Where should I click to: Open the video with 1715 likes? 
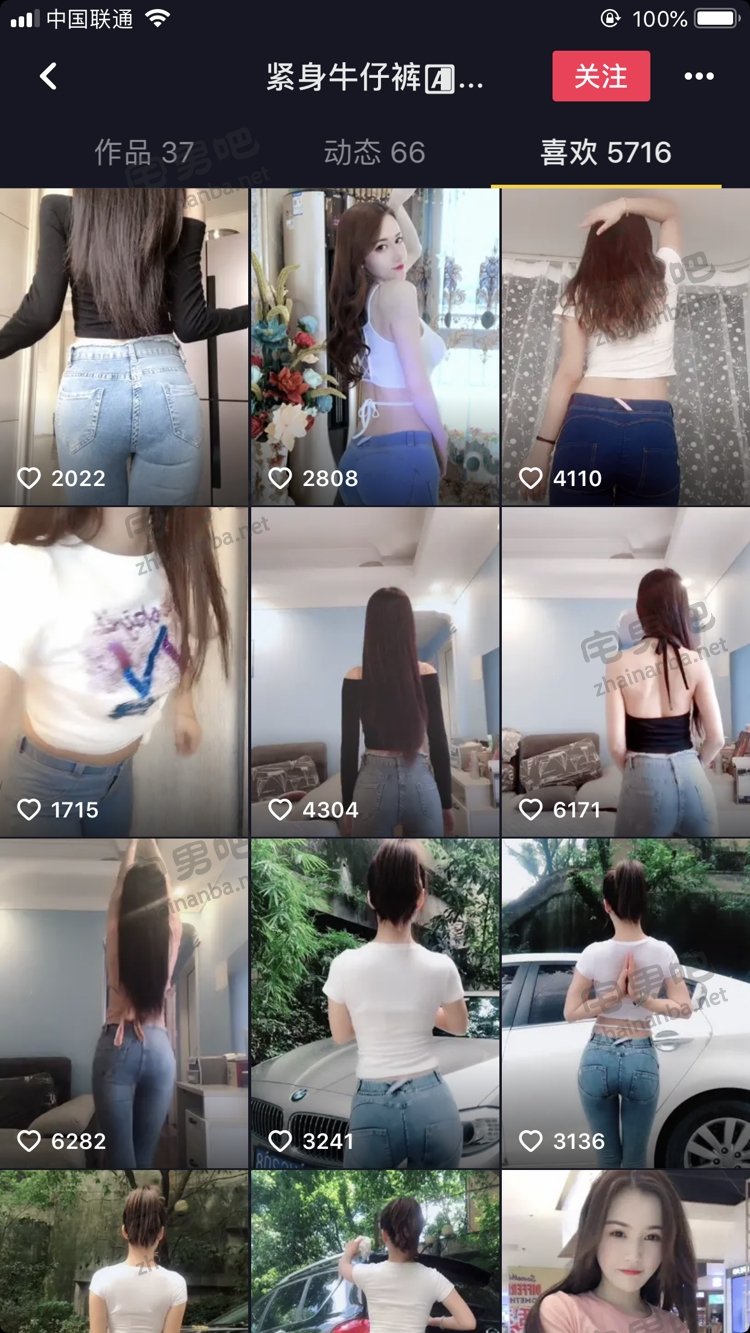click(124, 672)
